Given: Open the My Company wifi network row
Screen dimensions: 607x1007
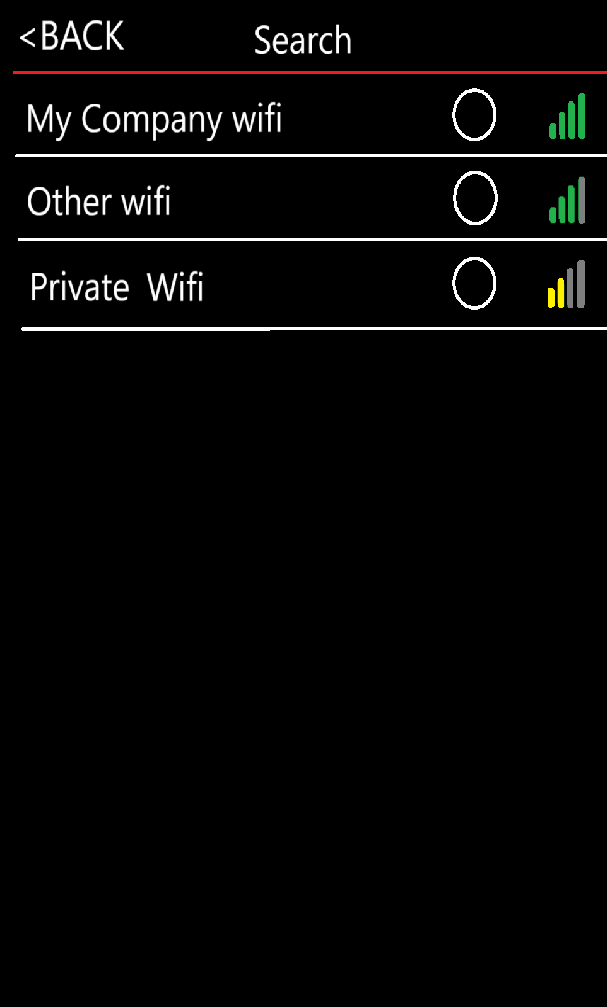Looking at the screenshot, I should click(310, 115).
